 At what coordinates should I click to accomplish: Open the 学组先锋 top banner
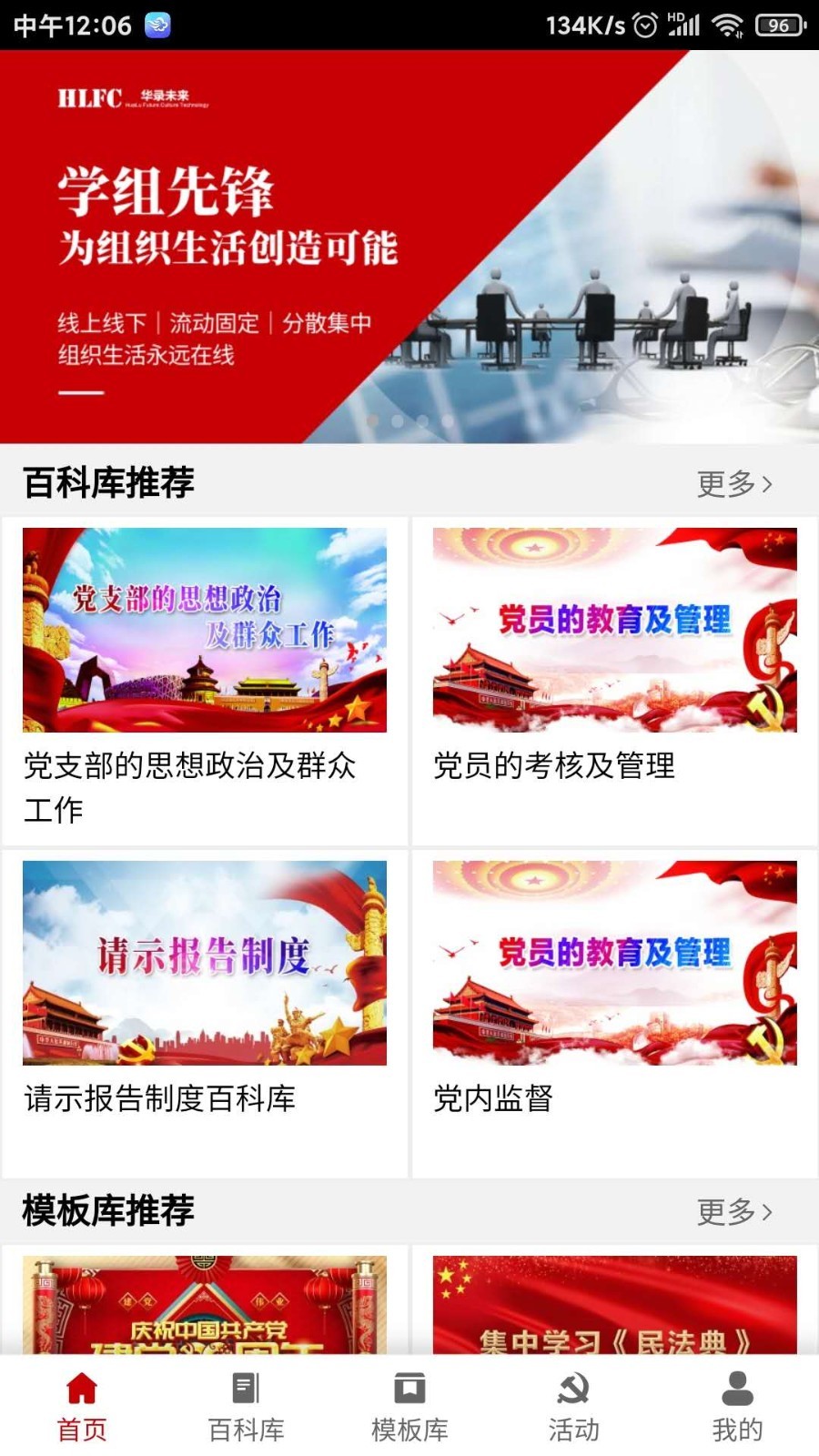click(x=409, y=246)
